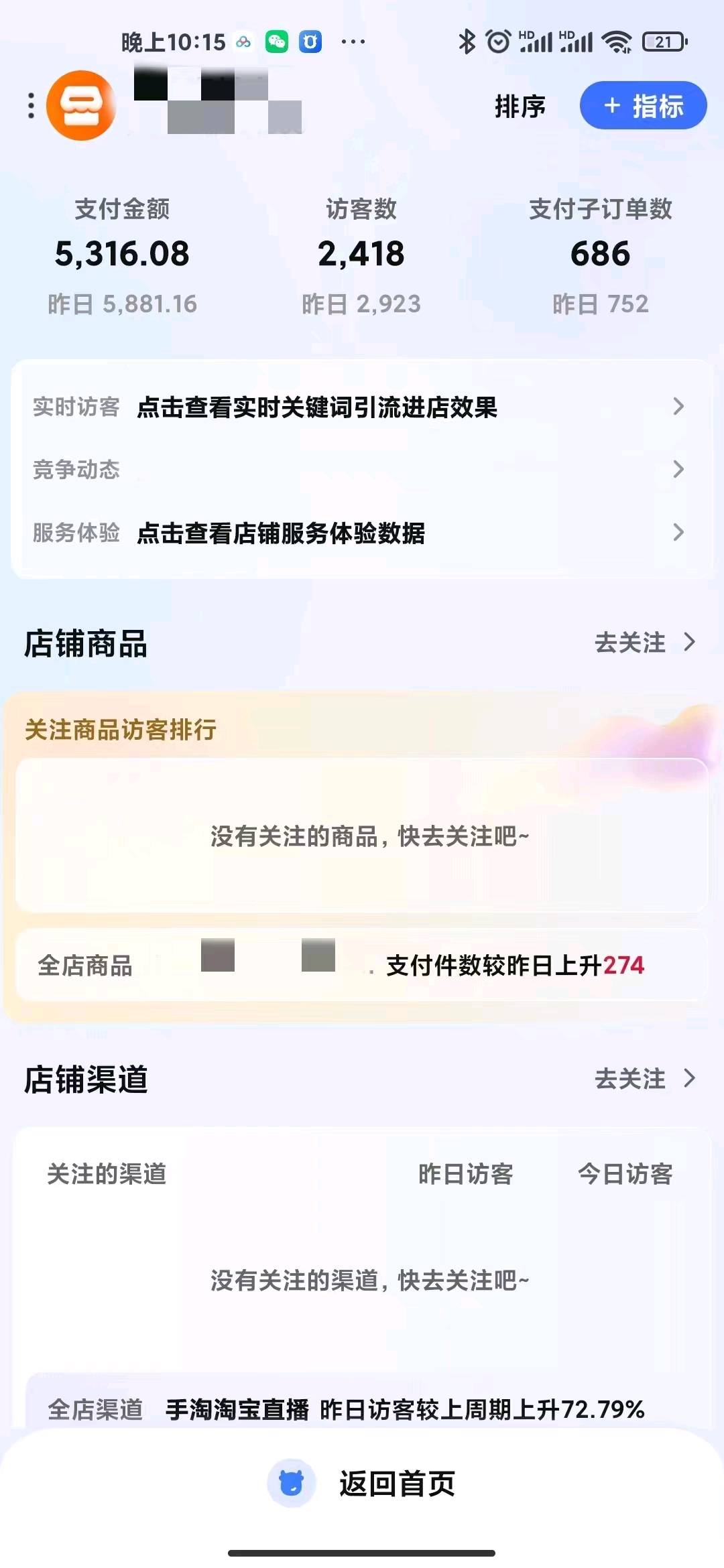The width and height of the screenshot is (724, 1568).
Task: Open 实时访客 keyword traffic row
Action: [362, 407]
